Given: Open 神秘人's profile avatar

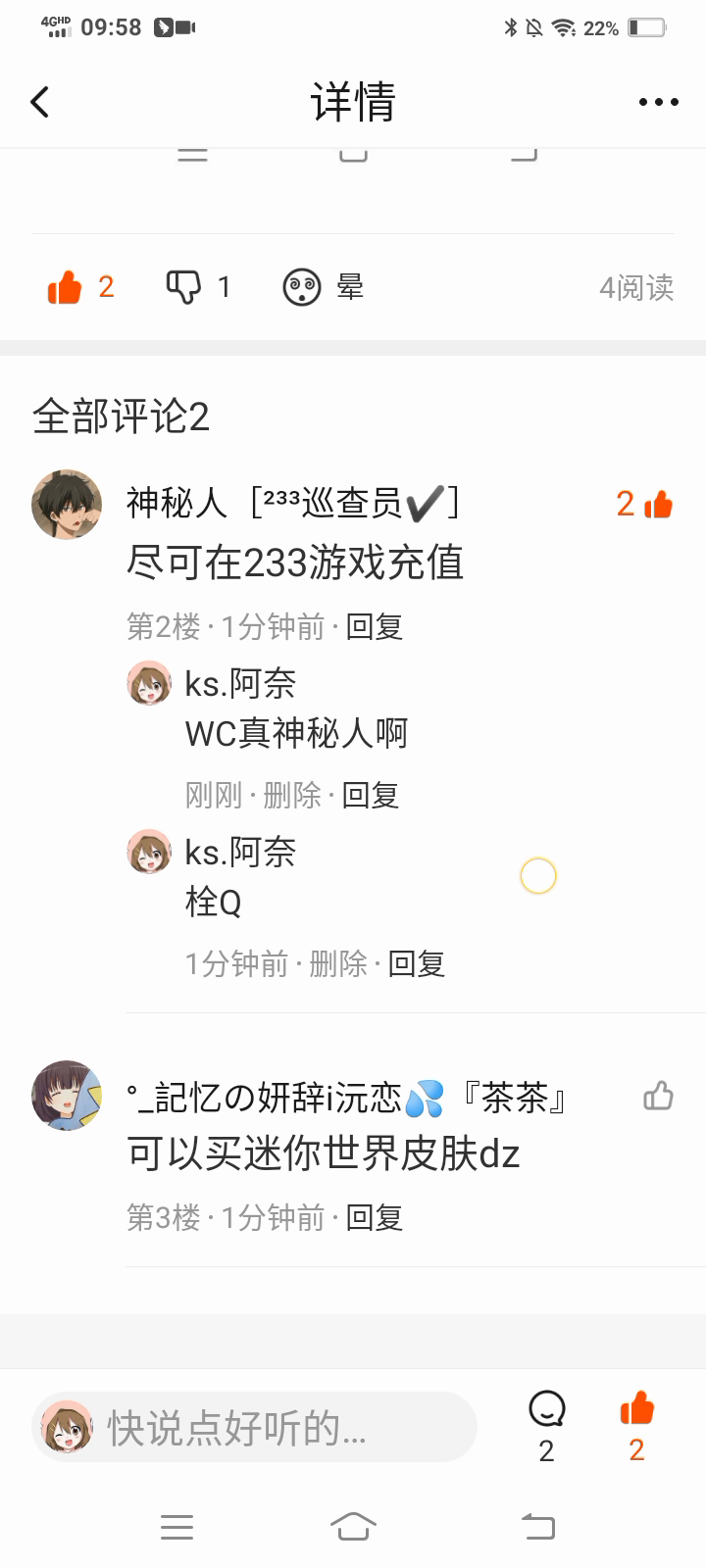Looking at the screenshot, I should [67, 505].
